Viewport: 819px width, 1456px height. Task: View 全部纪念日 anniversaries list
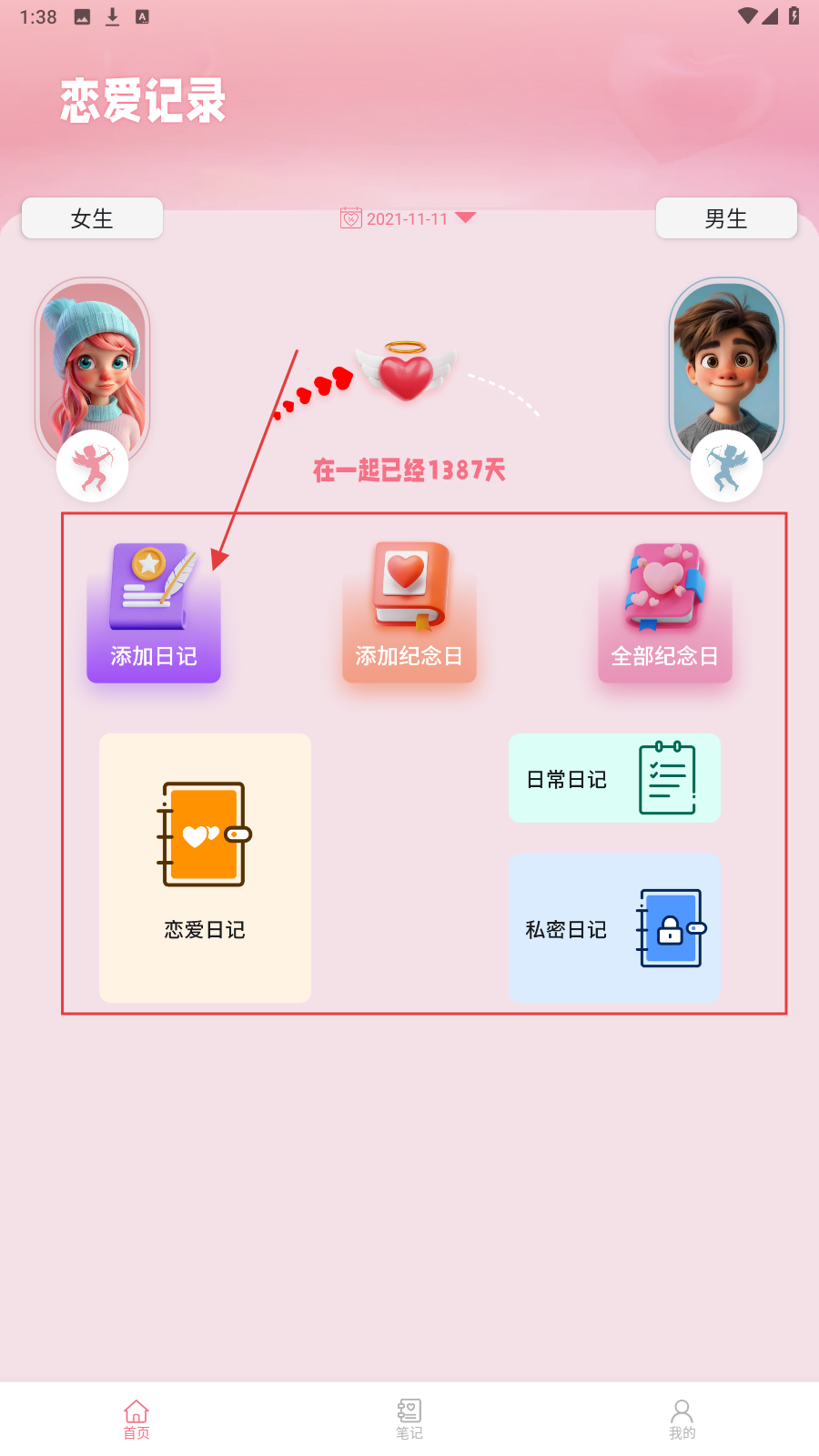(664, 612)
